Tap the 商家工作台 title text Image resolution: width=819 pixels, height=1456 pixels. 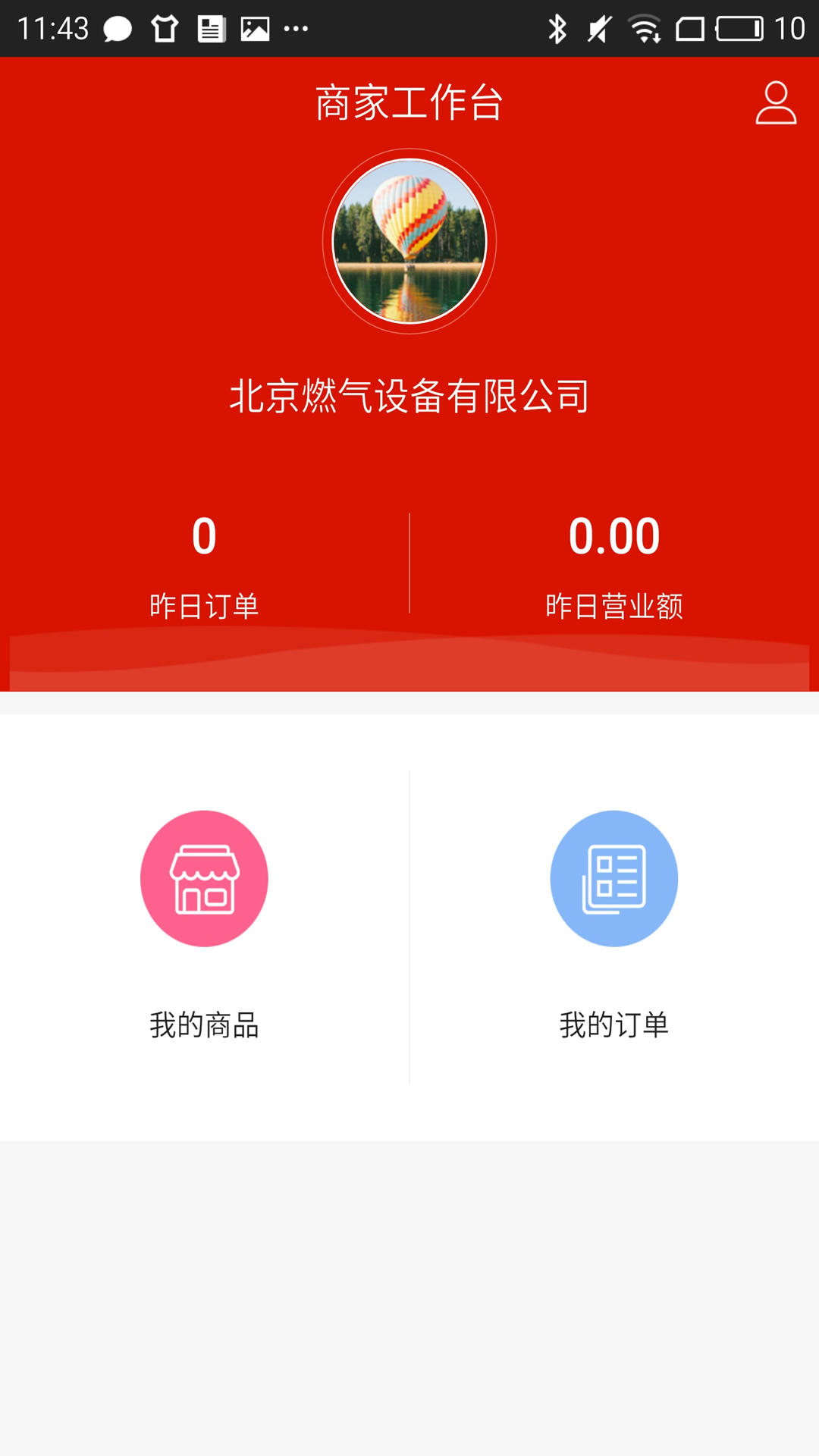[x=409, y=102]
